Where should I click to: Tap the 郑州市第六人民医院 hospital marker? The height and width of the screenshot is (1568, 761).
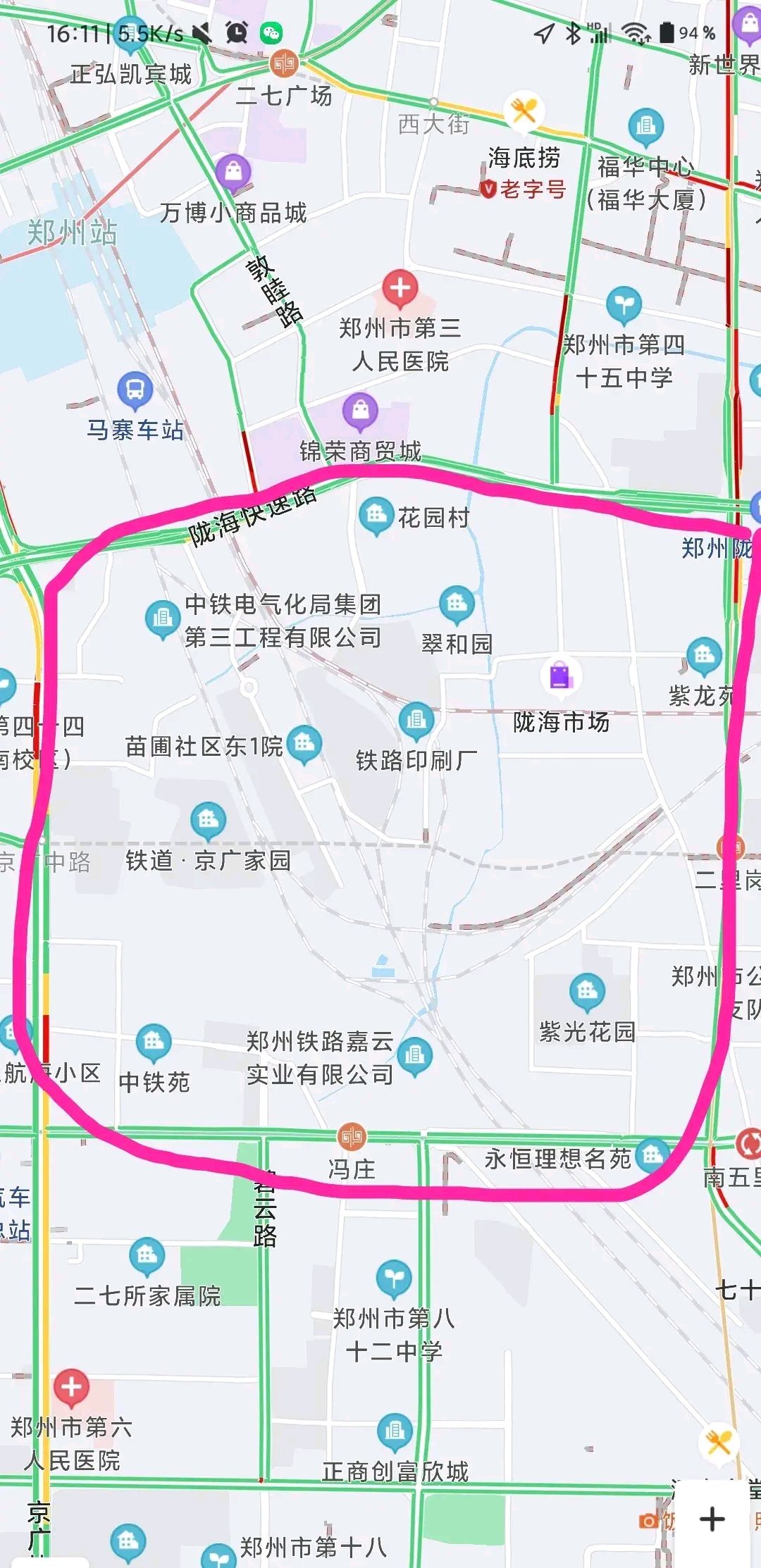[72, 1387]
